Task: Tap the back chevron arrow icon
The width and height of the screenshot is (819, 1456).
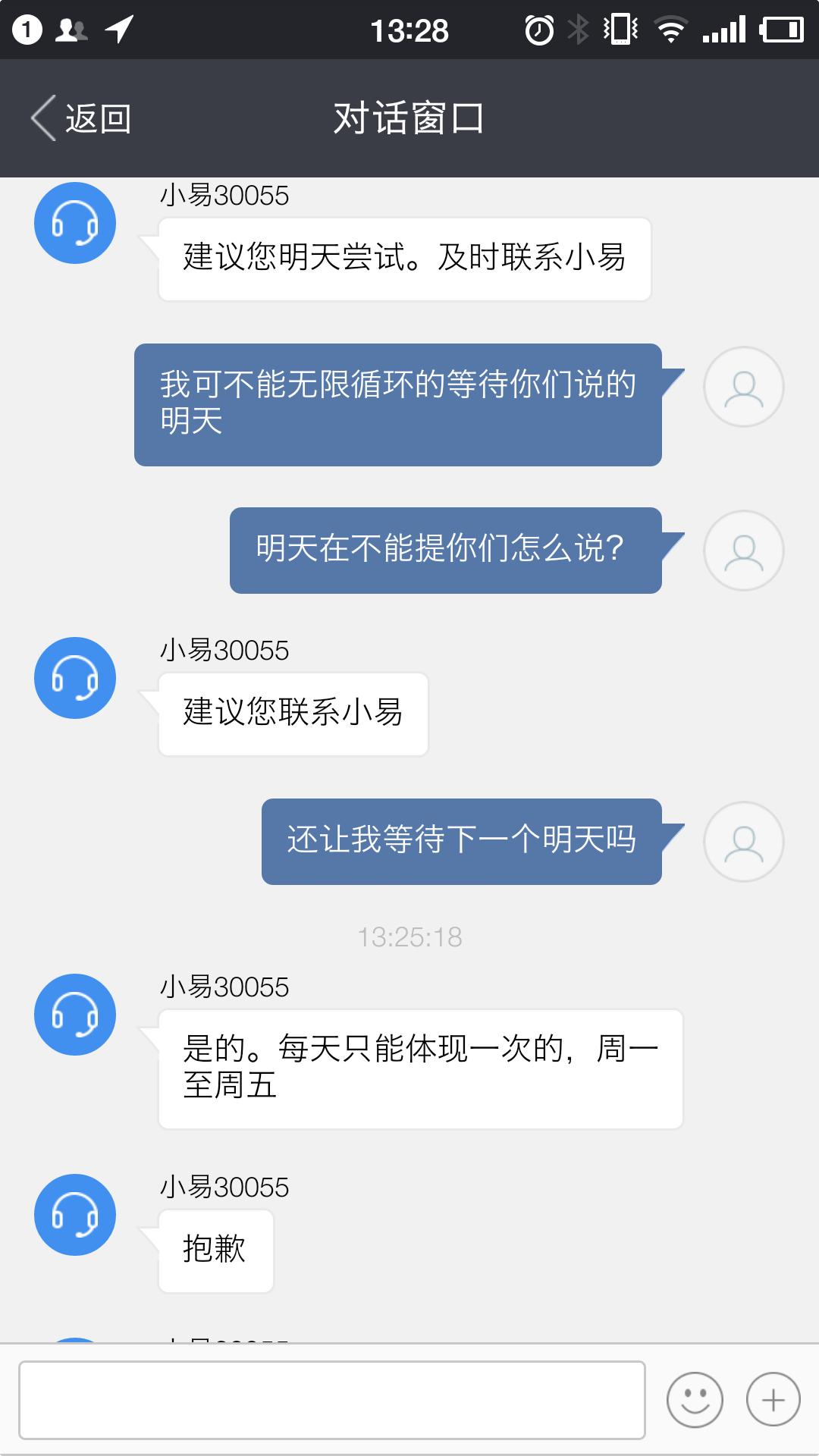Action: click(x=43, y=118)
